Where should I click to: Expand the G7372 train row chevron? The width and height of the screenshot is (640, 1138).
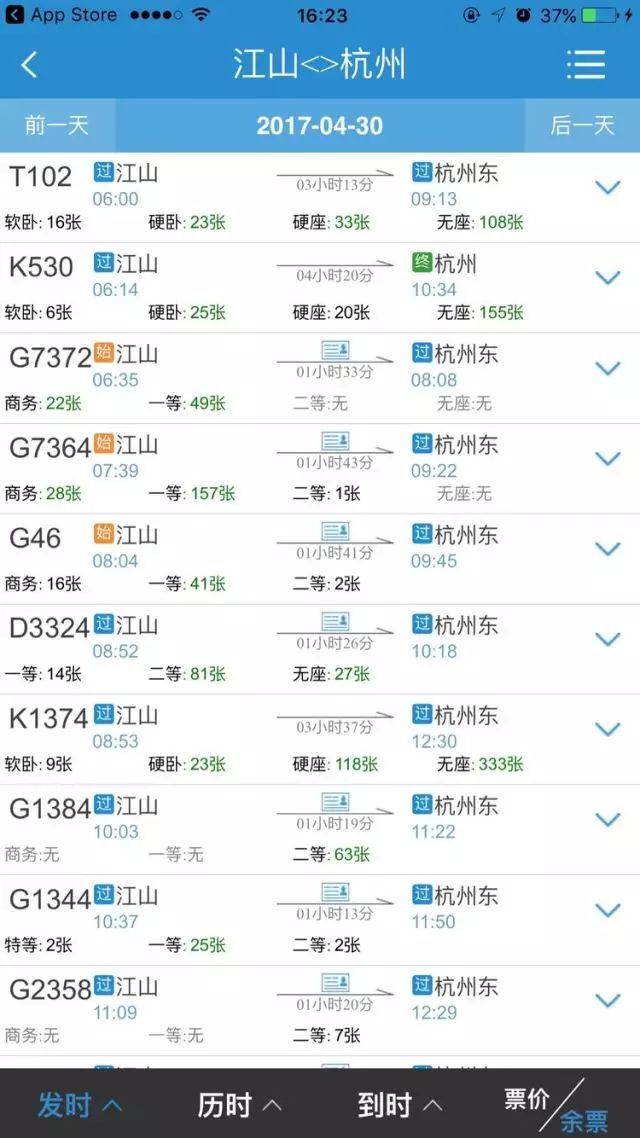[607, 368]
